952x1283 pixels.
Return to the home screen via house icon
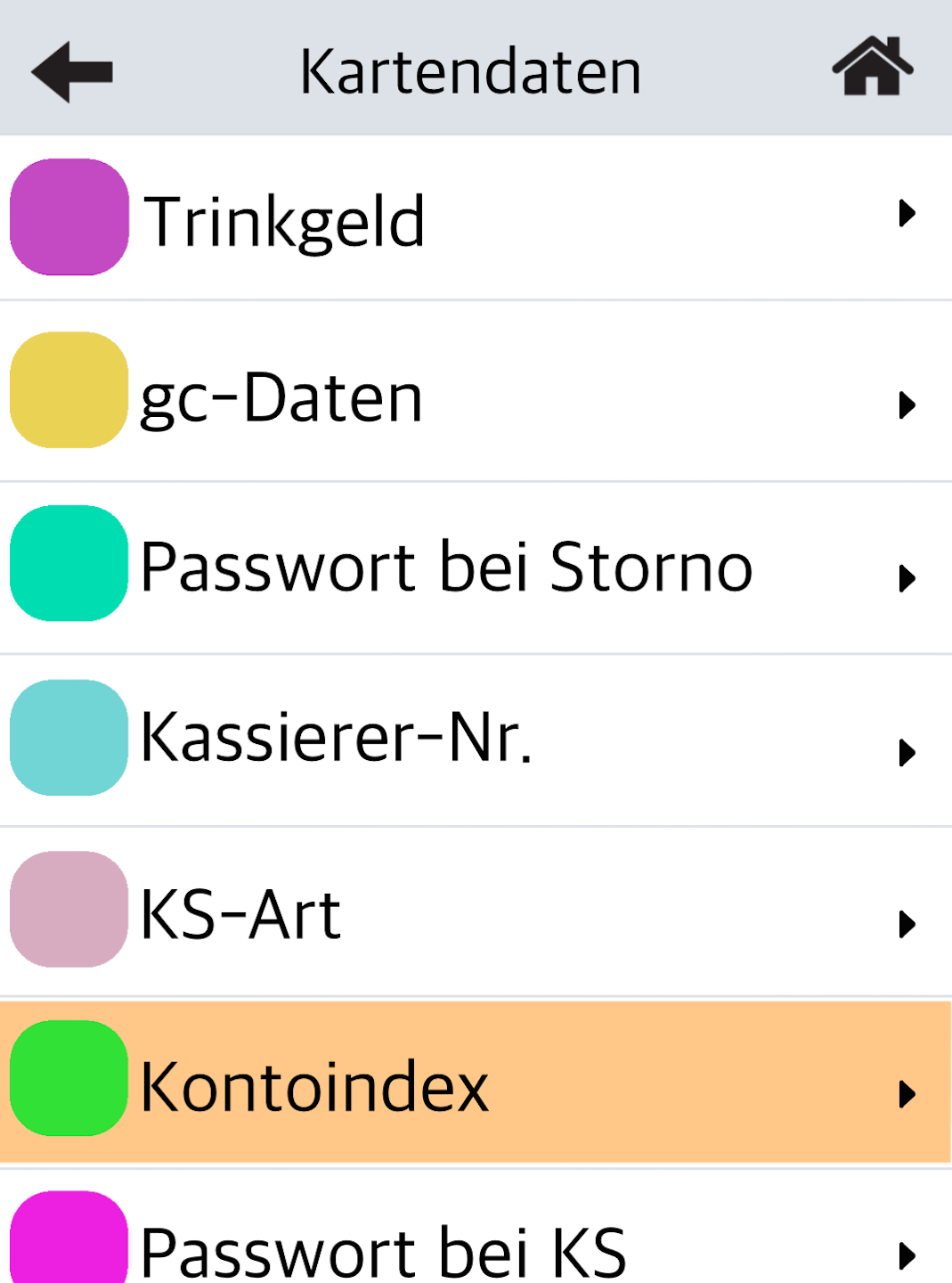(x=872, y=67)
